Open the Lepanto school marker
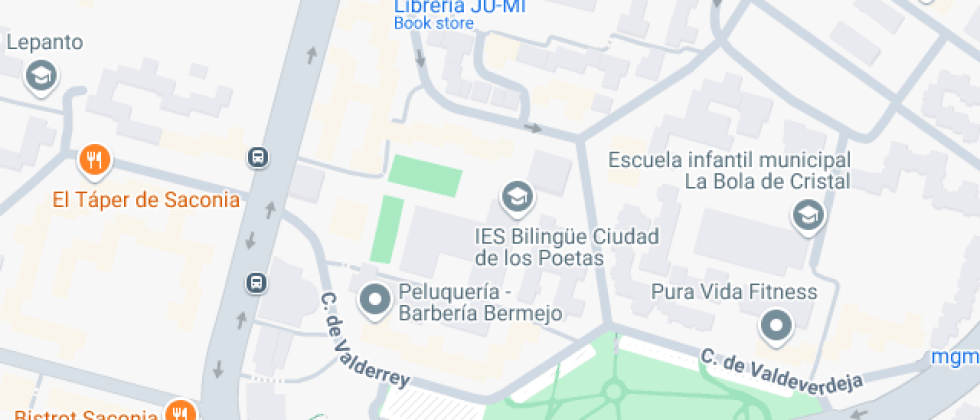The image size is (980, 420). click(41, 75)
